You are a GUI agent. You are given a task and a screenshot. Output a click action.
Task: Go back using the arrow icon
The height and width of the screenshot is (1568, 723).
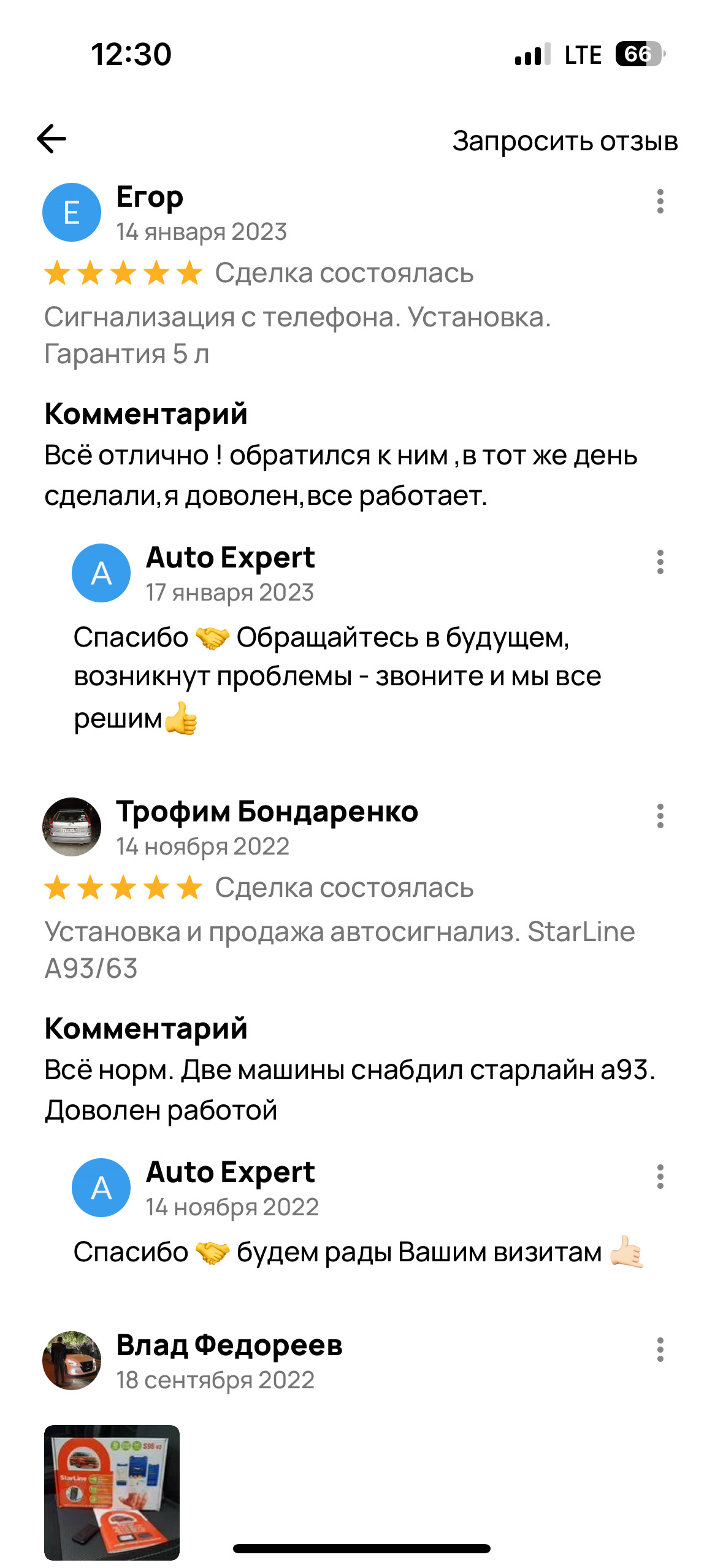[52, 139]
